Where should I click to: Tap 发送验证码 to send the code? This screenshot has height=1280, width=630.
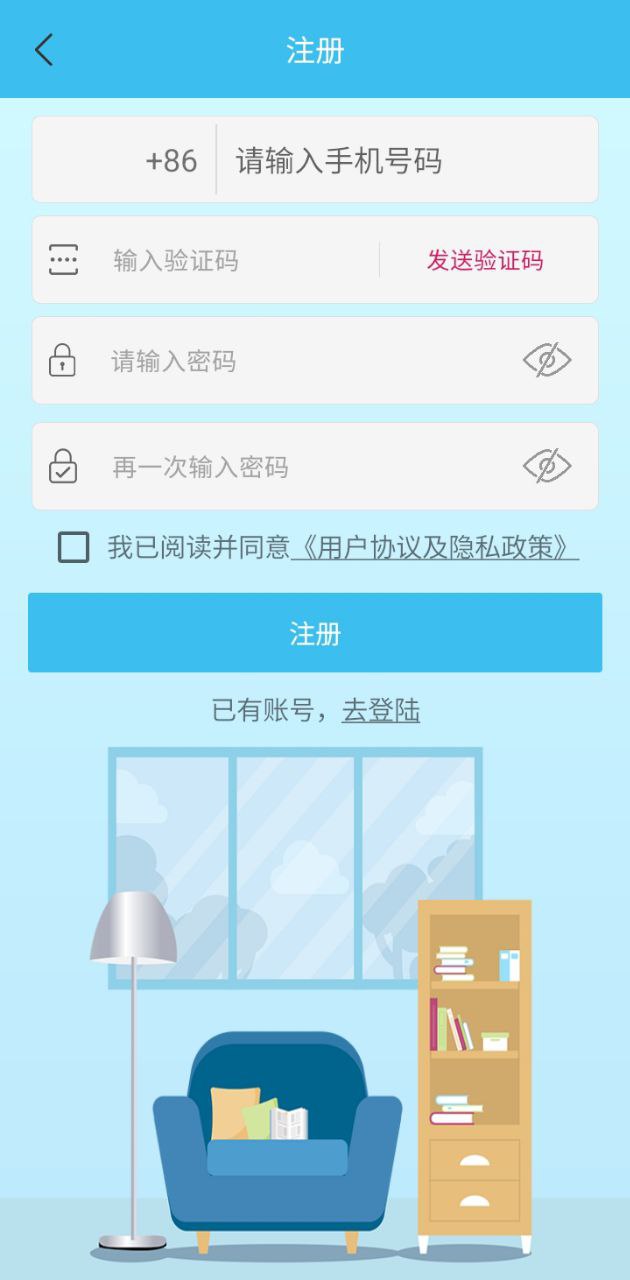(485, 261)
